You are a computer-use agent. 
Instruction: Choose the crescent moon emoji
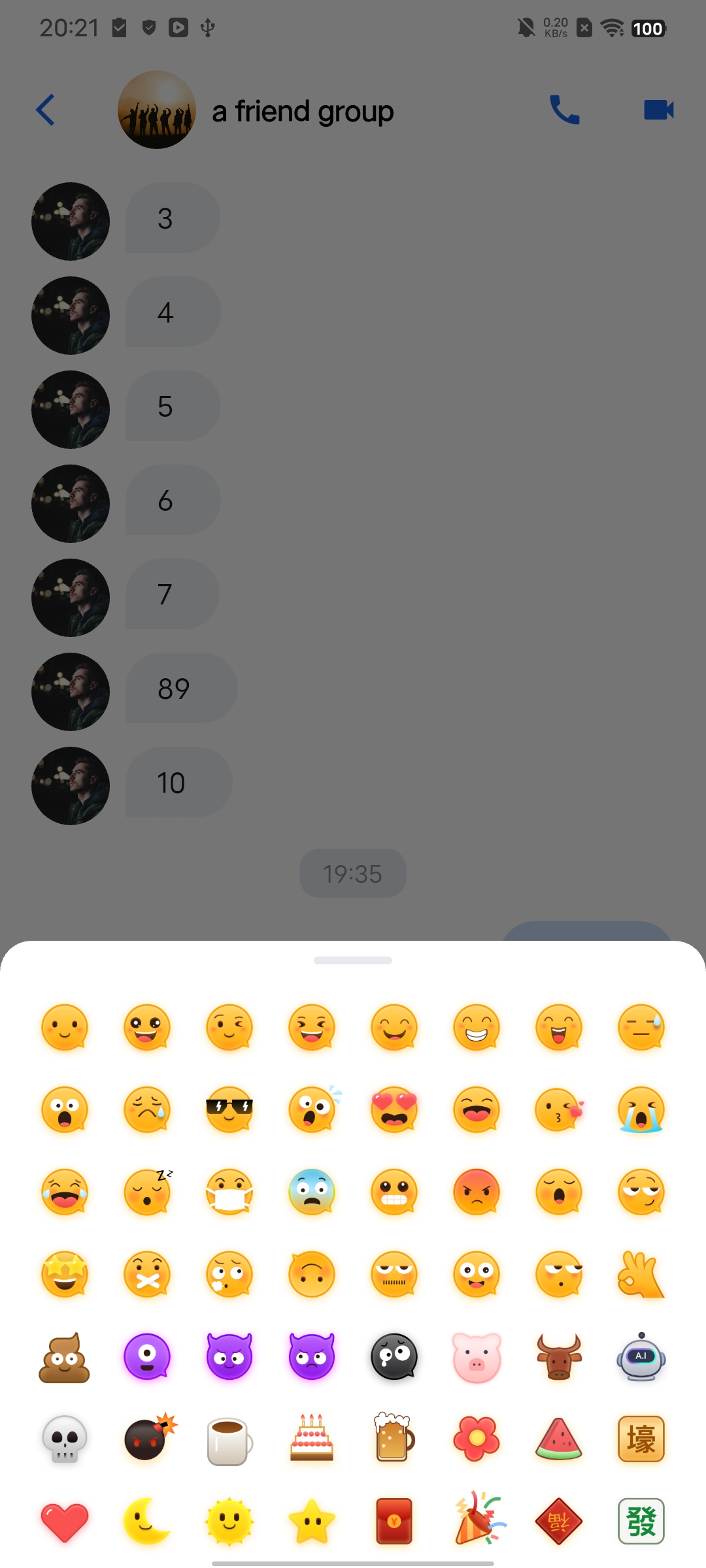click(146, 1521)
